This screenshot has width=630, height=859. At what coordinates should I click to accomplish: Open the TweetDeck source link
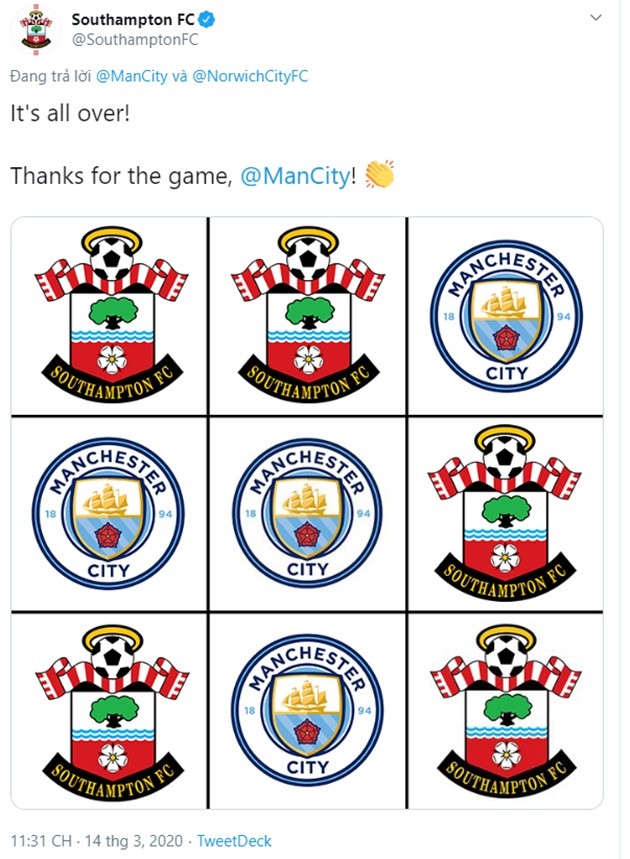coord(234,841)
